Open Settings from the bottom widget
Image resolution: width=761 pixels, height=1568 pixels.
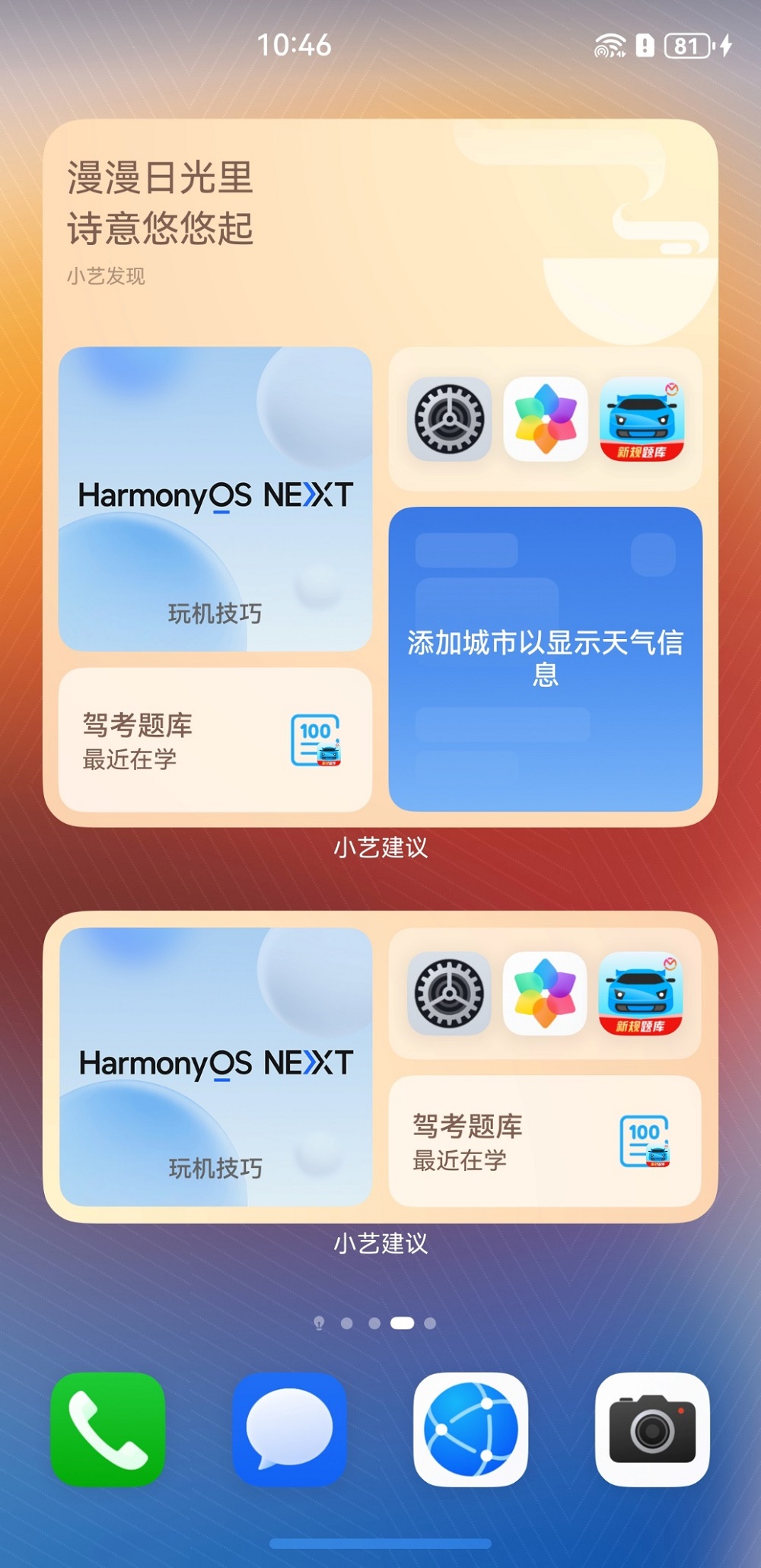(x=449, y=994)
